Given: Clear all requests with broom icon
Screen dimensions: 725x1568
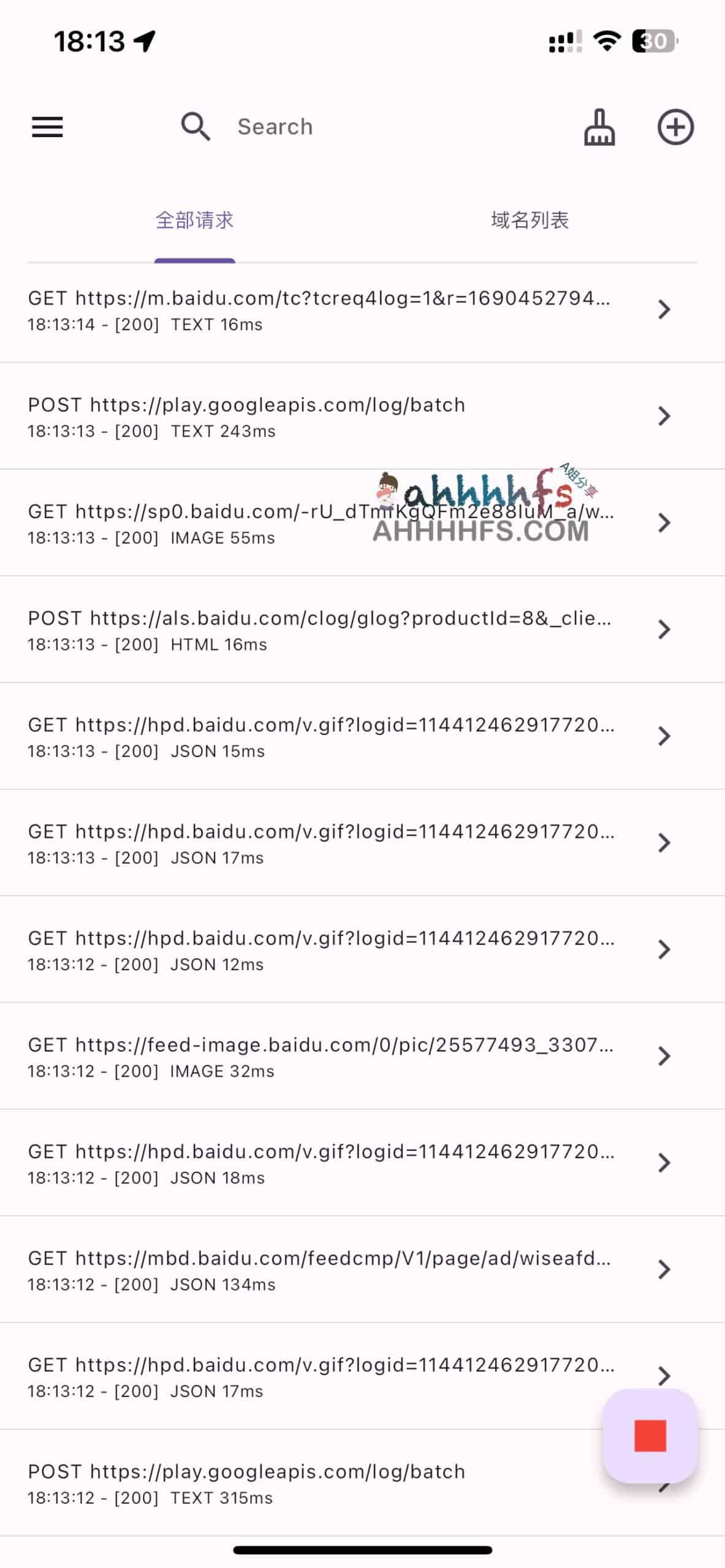Looking at the screenshot, I should [599, 127].
